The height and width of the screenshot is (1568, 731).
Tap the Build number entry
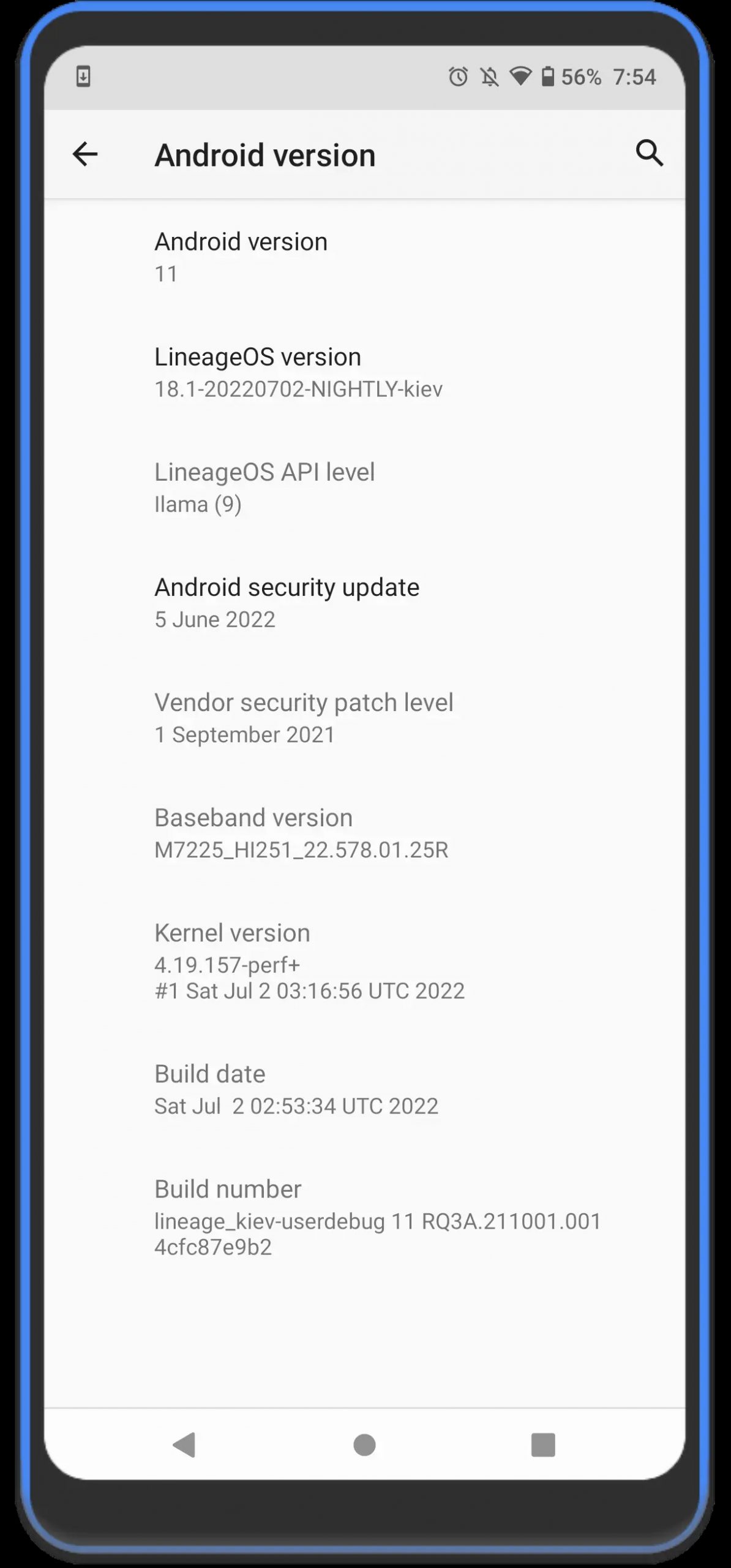pos(364,1218)
